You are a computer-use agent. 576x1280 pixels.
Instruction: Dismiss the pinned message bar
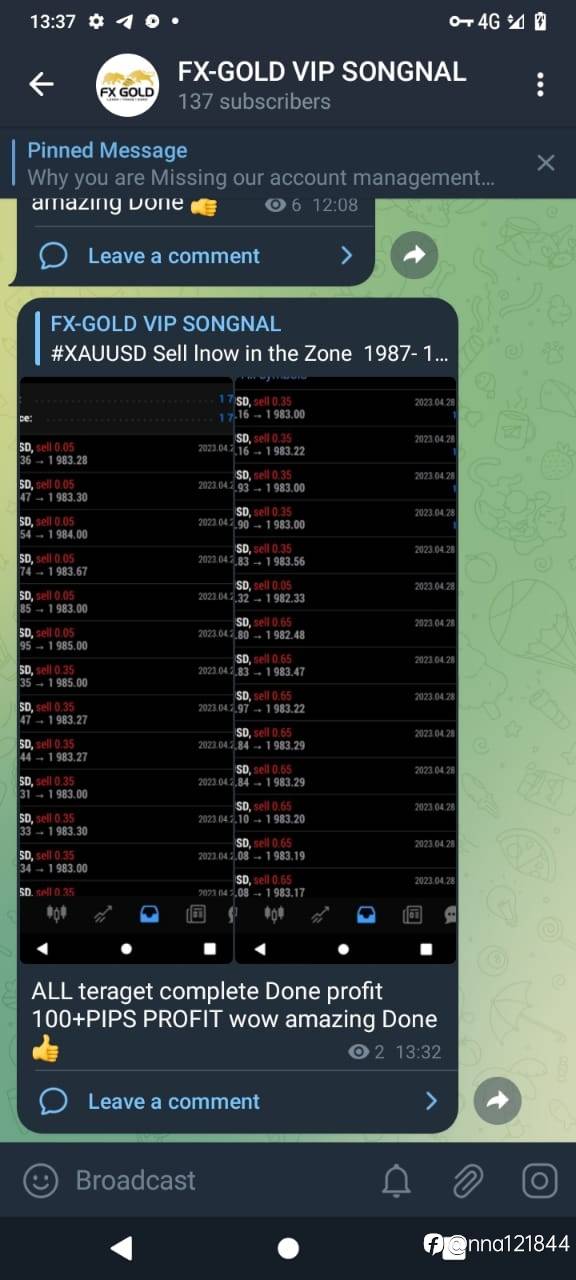pyautogui.click(x=546, y=163)
